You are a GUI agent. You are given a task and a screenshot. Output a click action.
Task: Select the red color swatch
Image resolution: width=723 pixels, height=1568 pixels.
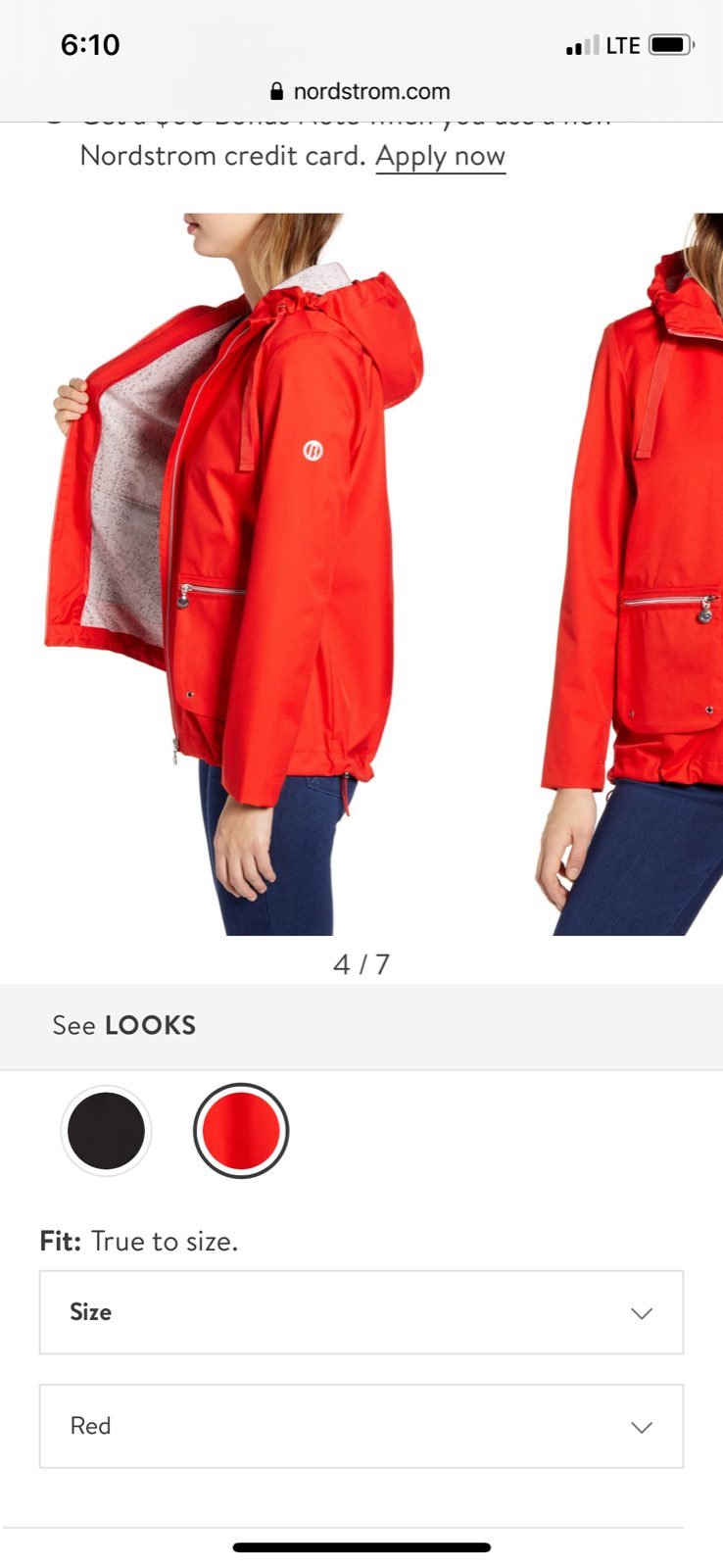[x=241, y=1131]
